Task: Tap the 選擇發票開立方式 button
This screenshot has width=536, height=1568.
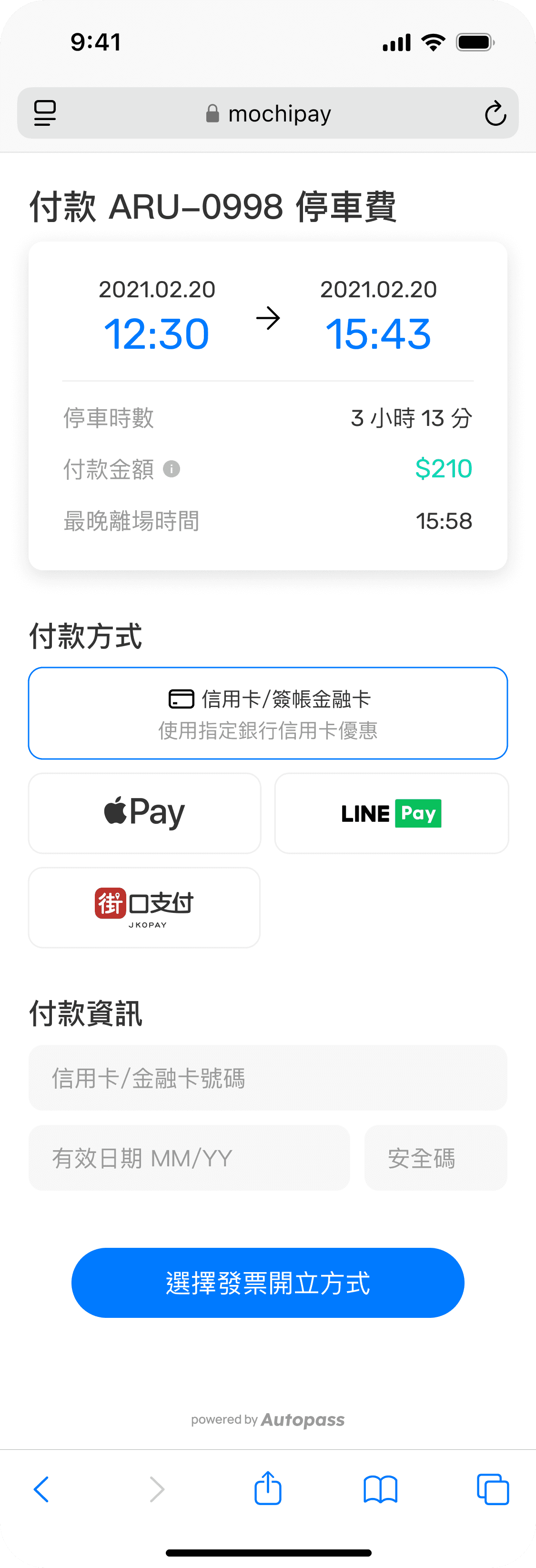Action: [x=268, y=1283]
